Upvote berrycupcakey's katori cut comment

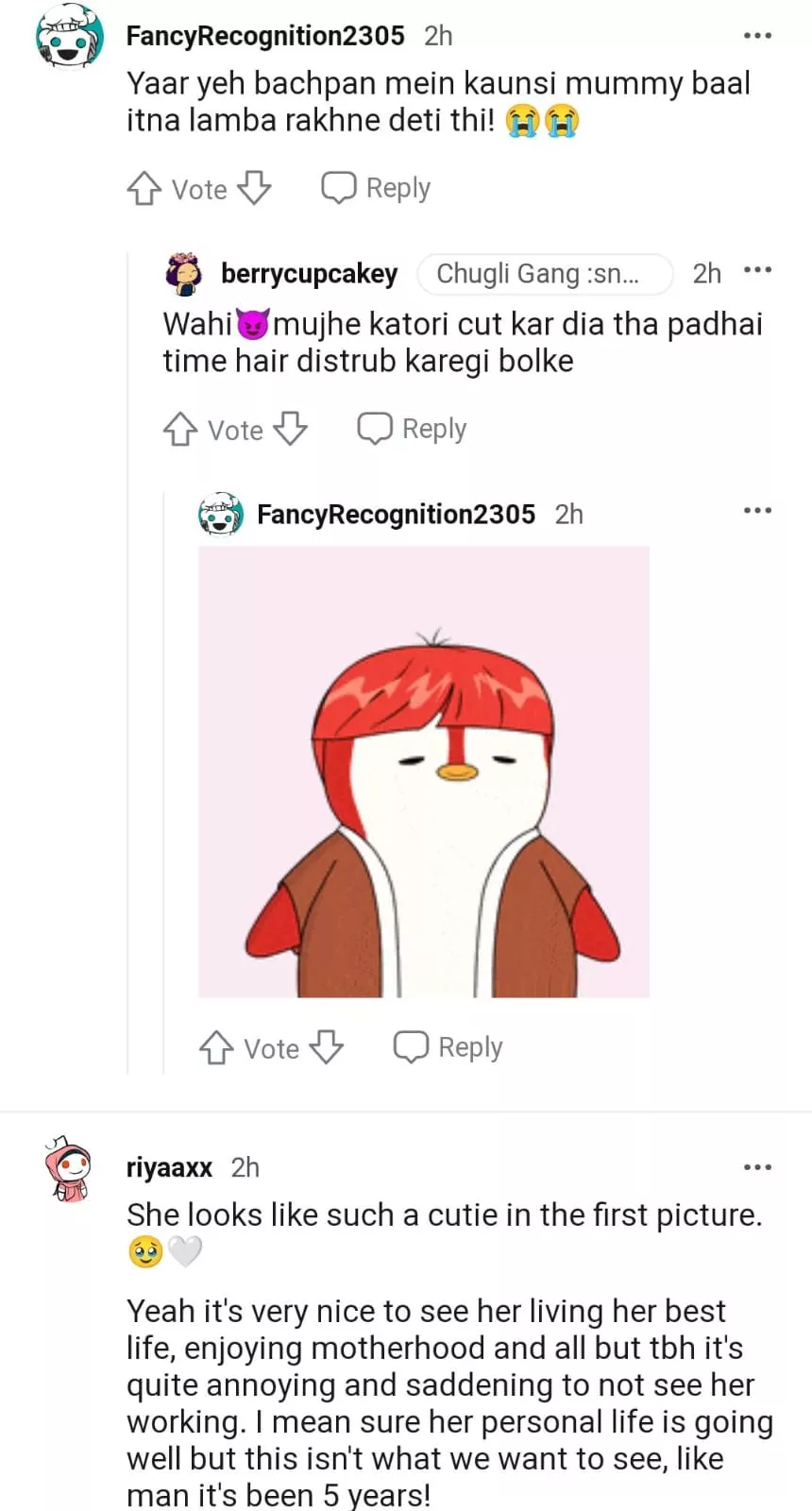point(180,430)
